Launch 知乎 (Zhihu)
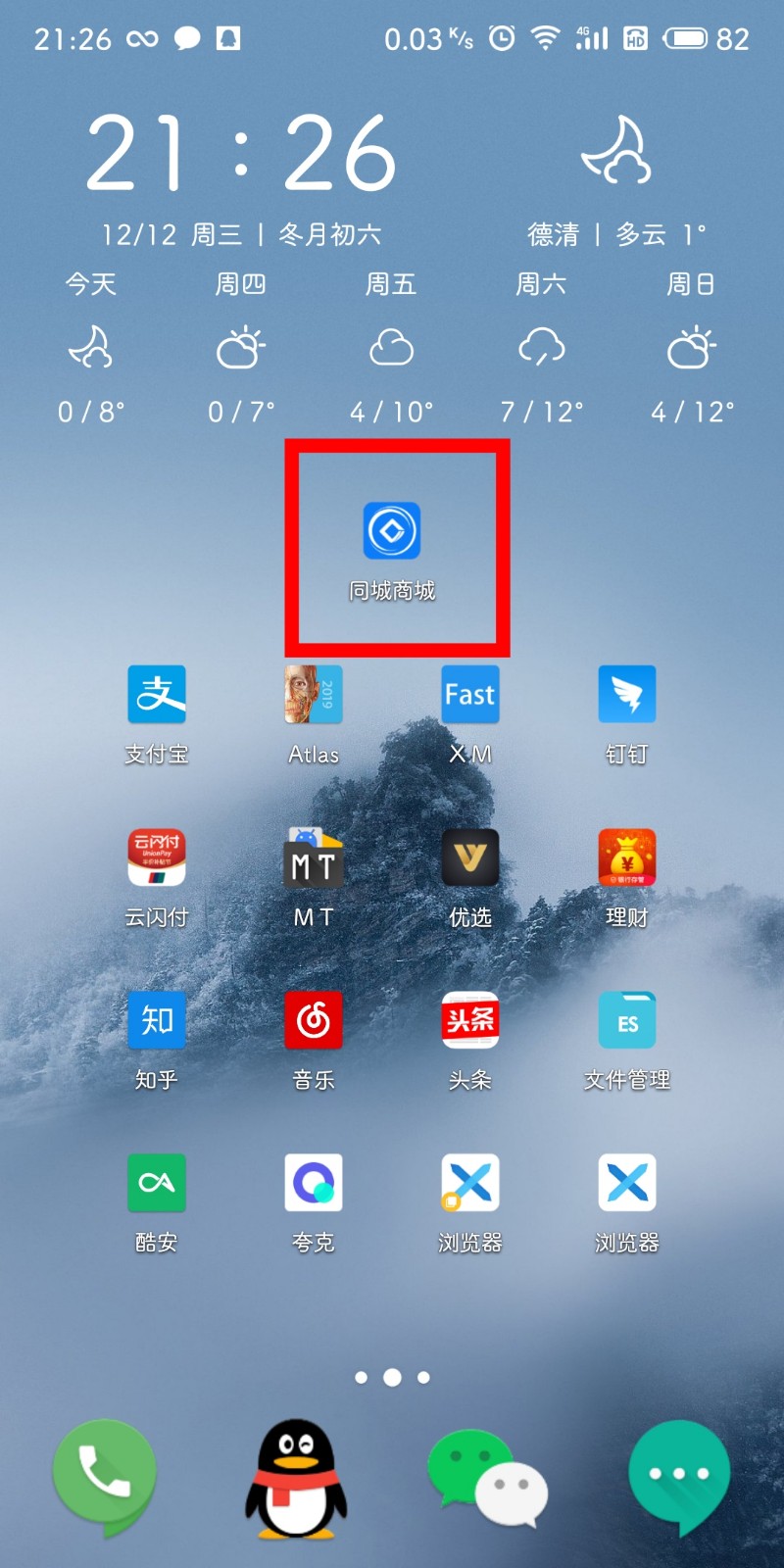This screenshot has height=1568, width=784. pyautogui.click(x=157, y=1020)
